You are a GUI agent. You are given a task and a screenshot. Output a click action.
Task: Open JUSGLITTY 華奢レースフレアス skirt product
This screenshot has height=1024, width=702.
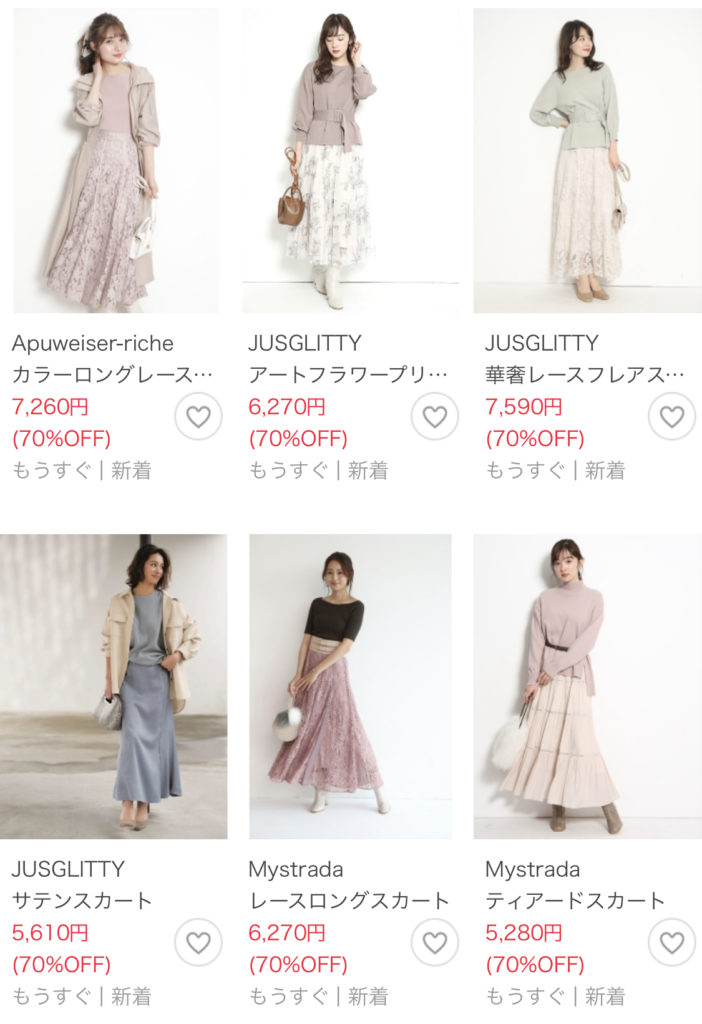pos(587,160)
